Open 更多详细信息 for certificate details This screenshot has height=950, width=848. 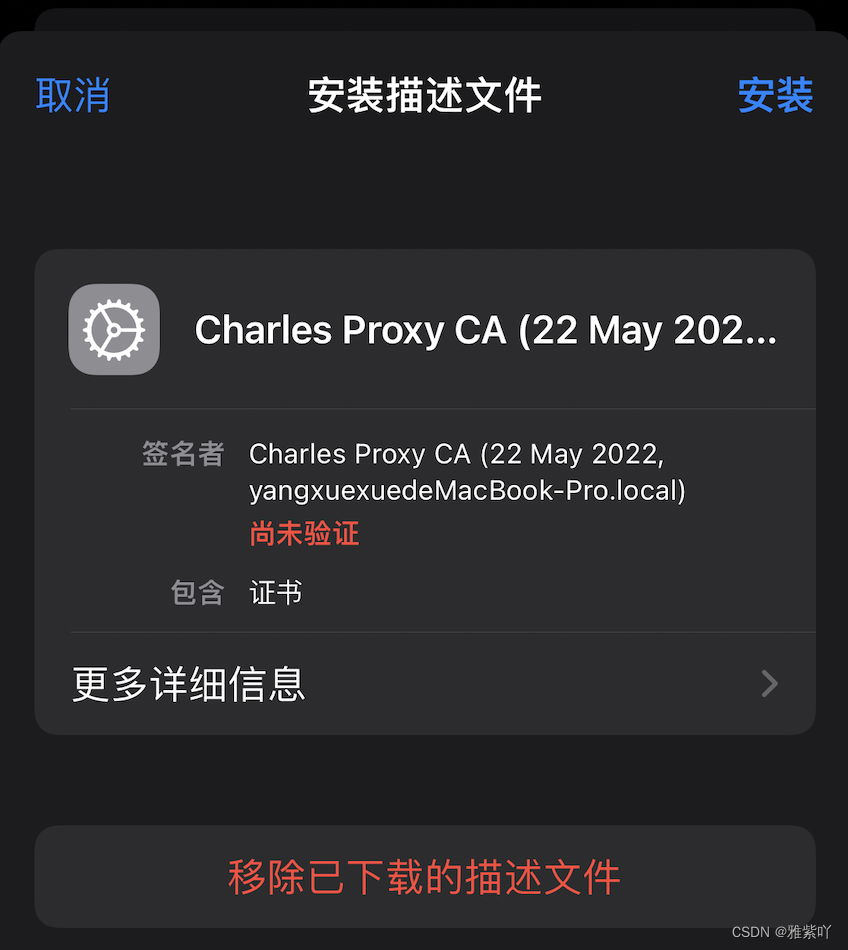(425, 684)
